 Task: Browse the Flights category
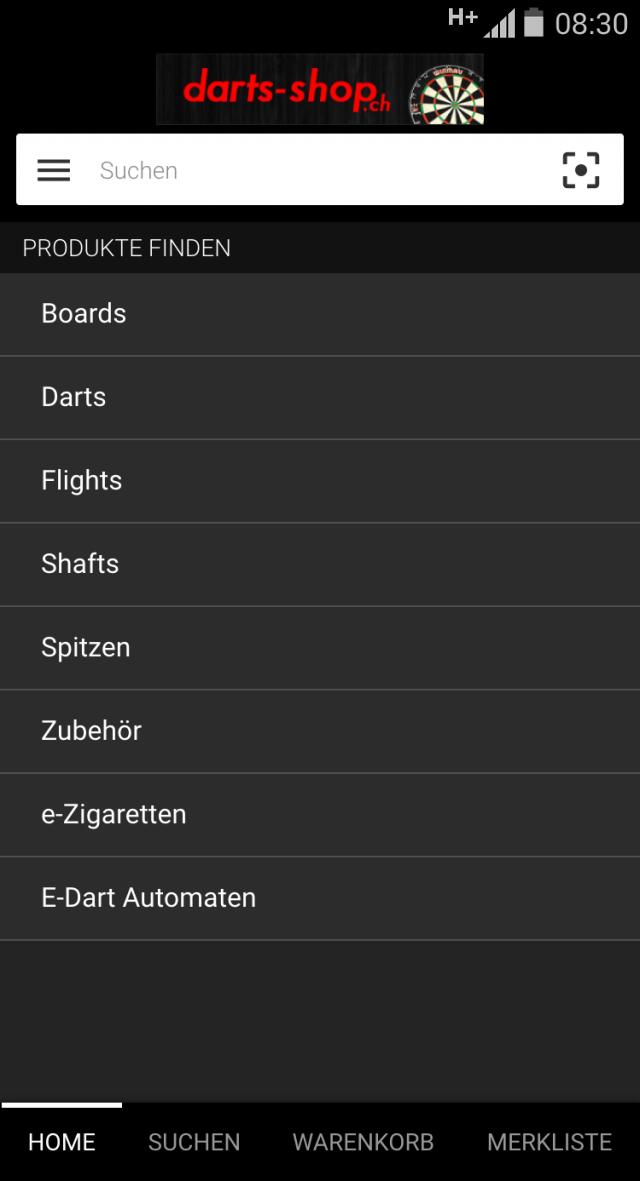320,481
